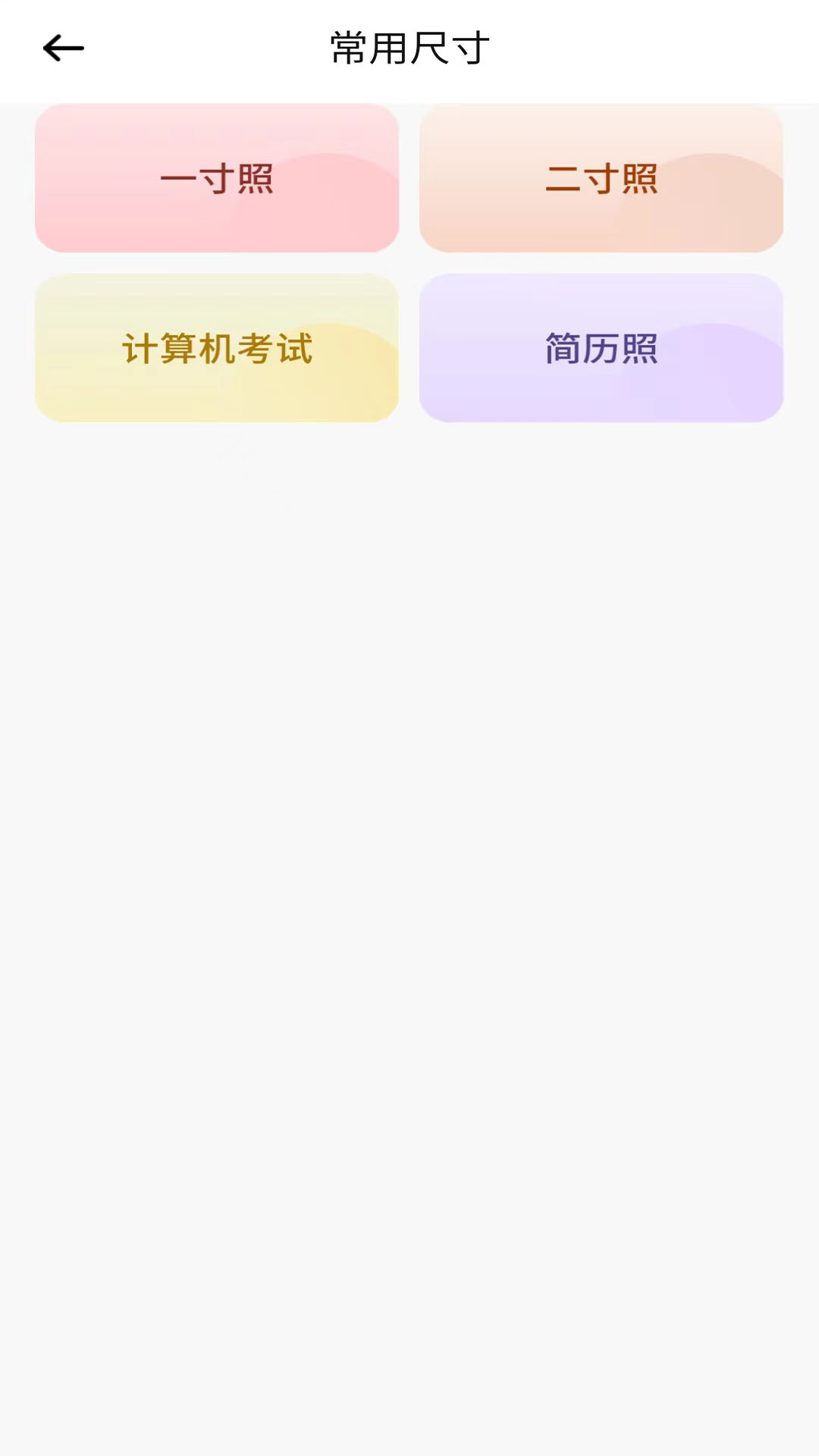Choose computer exam photo size 计算机考试
Viewport: 819px width, 1456px height.
pos(217,349)
